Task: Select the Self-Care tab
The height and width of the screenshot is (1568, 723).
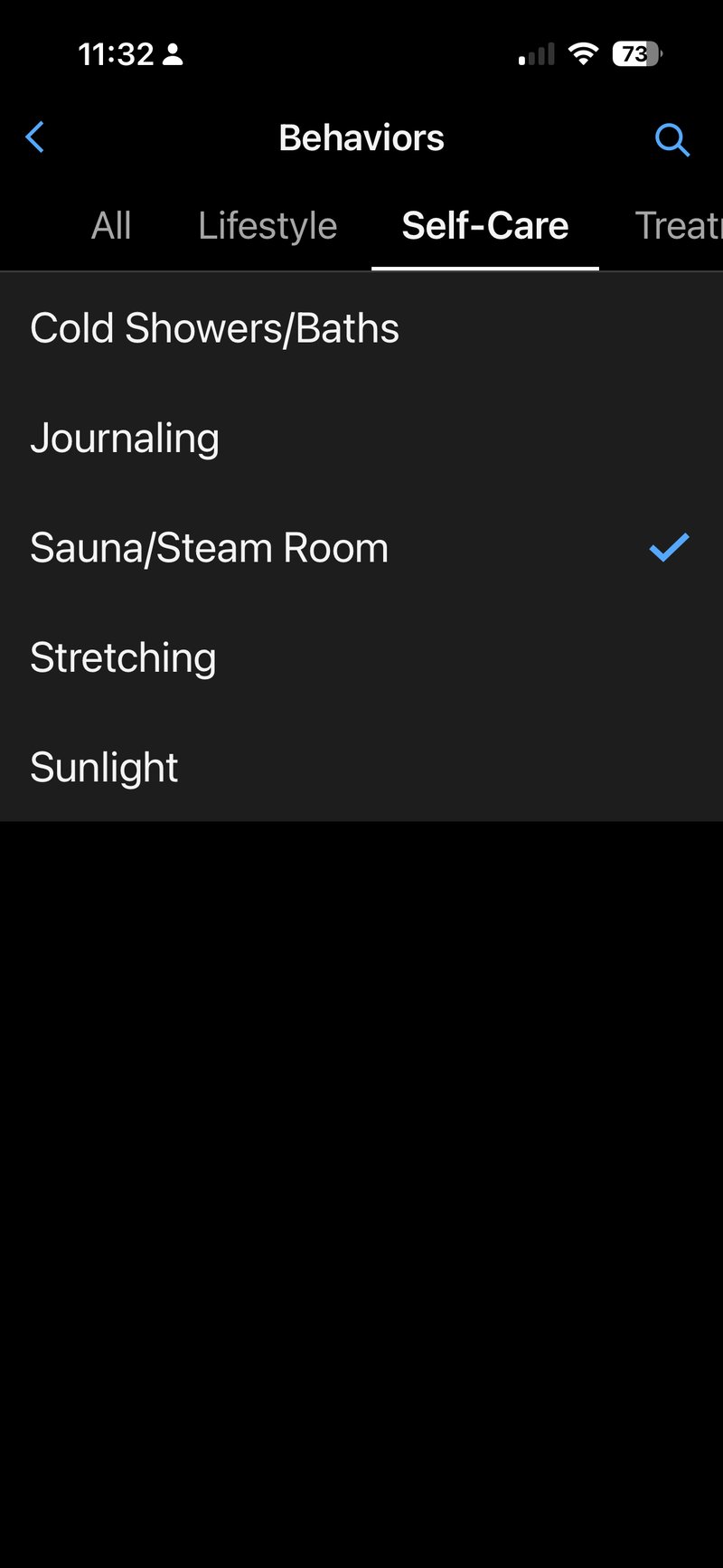Action: click(x=484, y=226)
